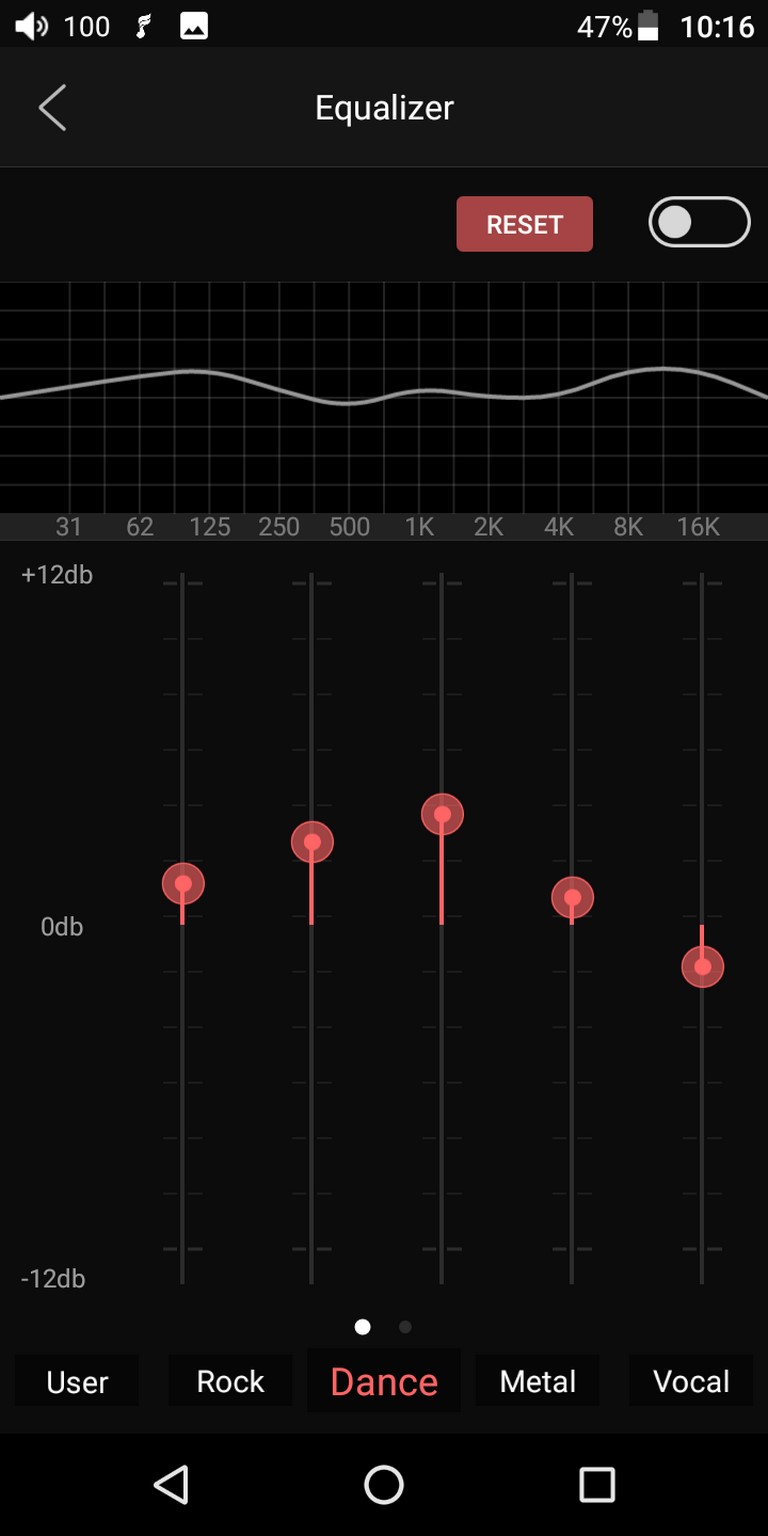Screen dimensions: 768x1536
Task: Choose the Dance preset
Action: pos(384,1381)
